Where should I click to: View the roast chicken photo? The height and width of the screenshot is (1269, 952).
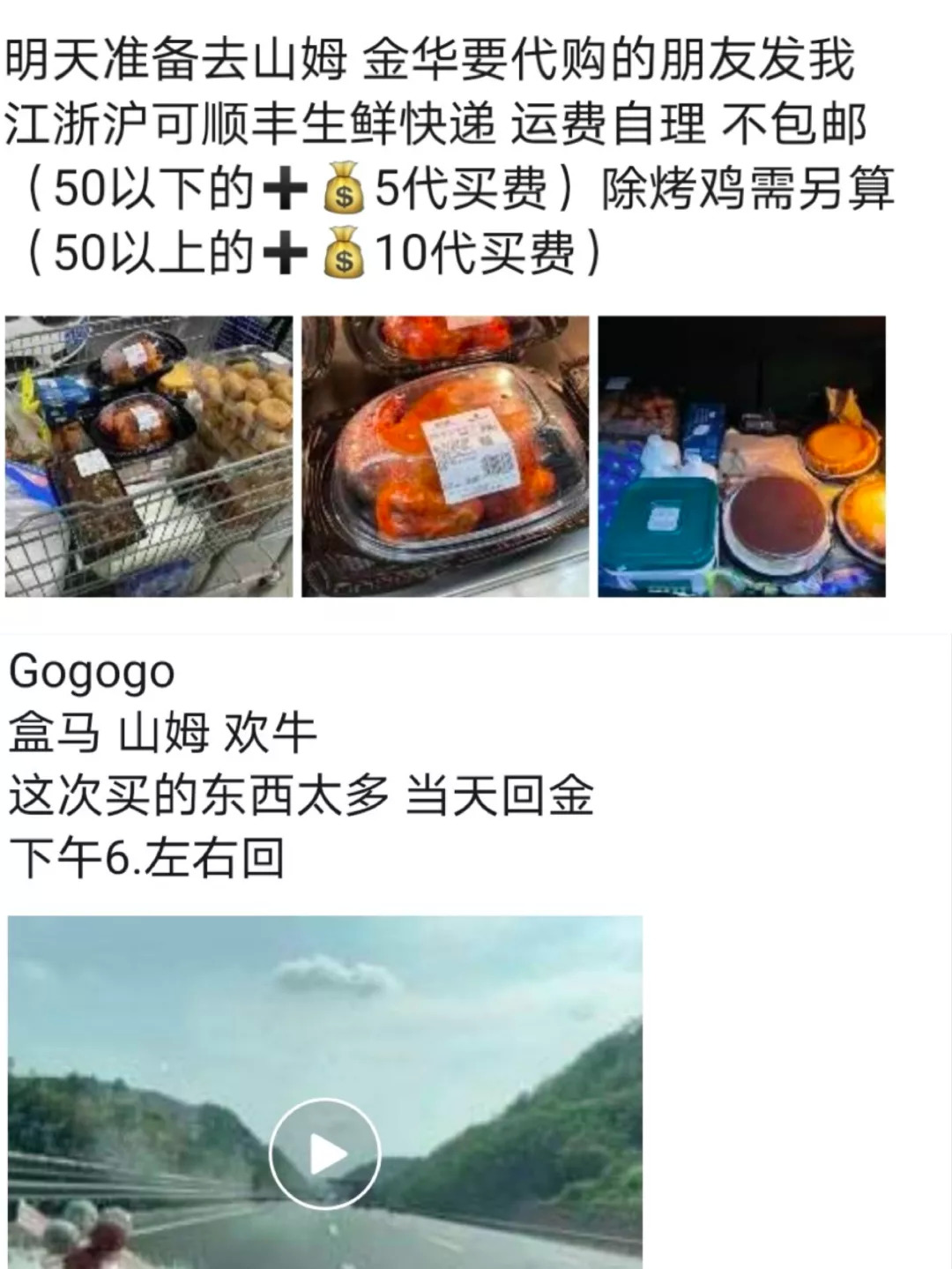[445, 456]
